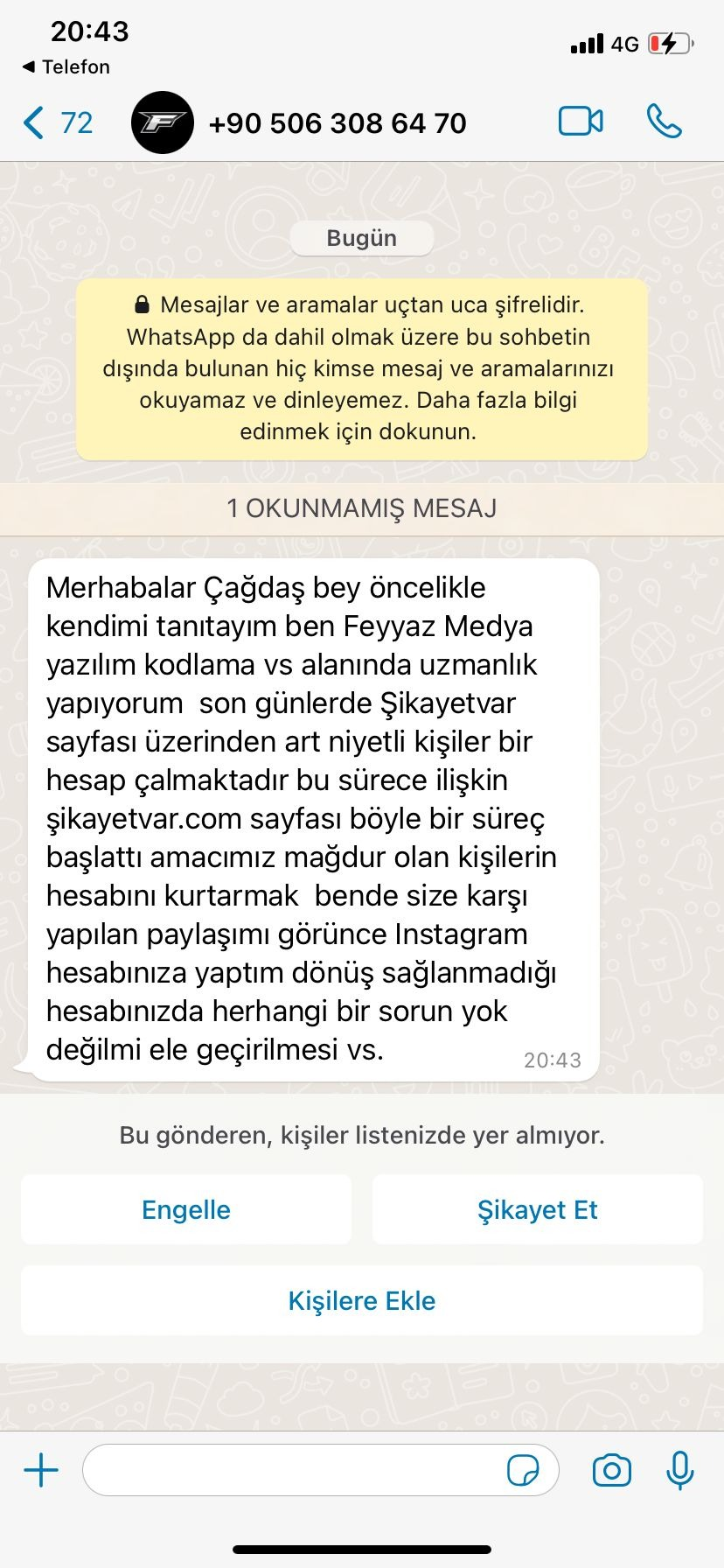724x1568 pixels.
Task: Start a voice call
Action: pyautogui.click(x=664, y=122)
